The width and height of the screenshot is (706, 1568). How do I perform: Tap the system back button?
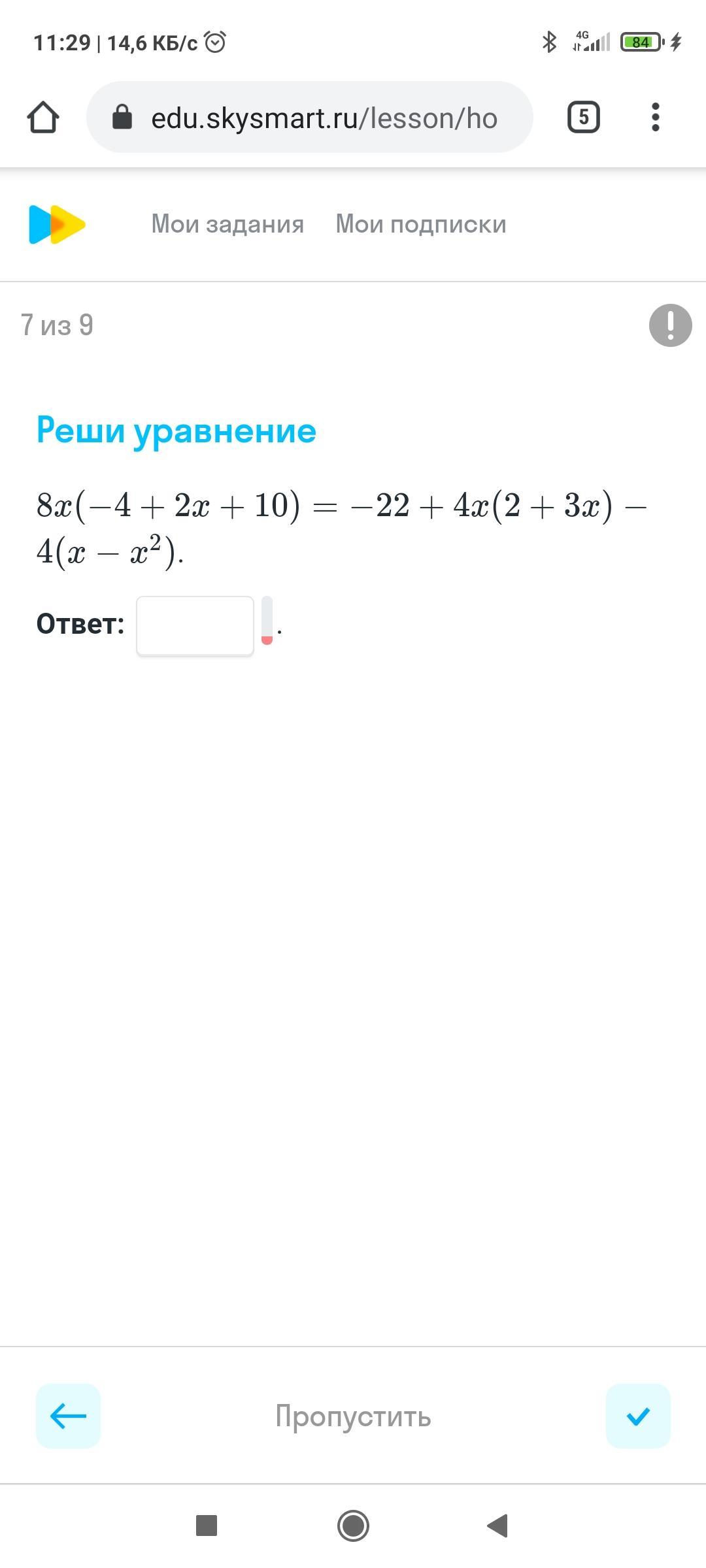(x=498, y=1526)
